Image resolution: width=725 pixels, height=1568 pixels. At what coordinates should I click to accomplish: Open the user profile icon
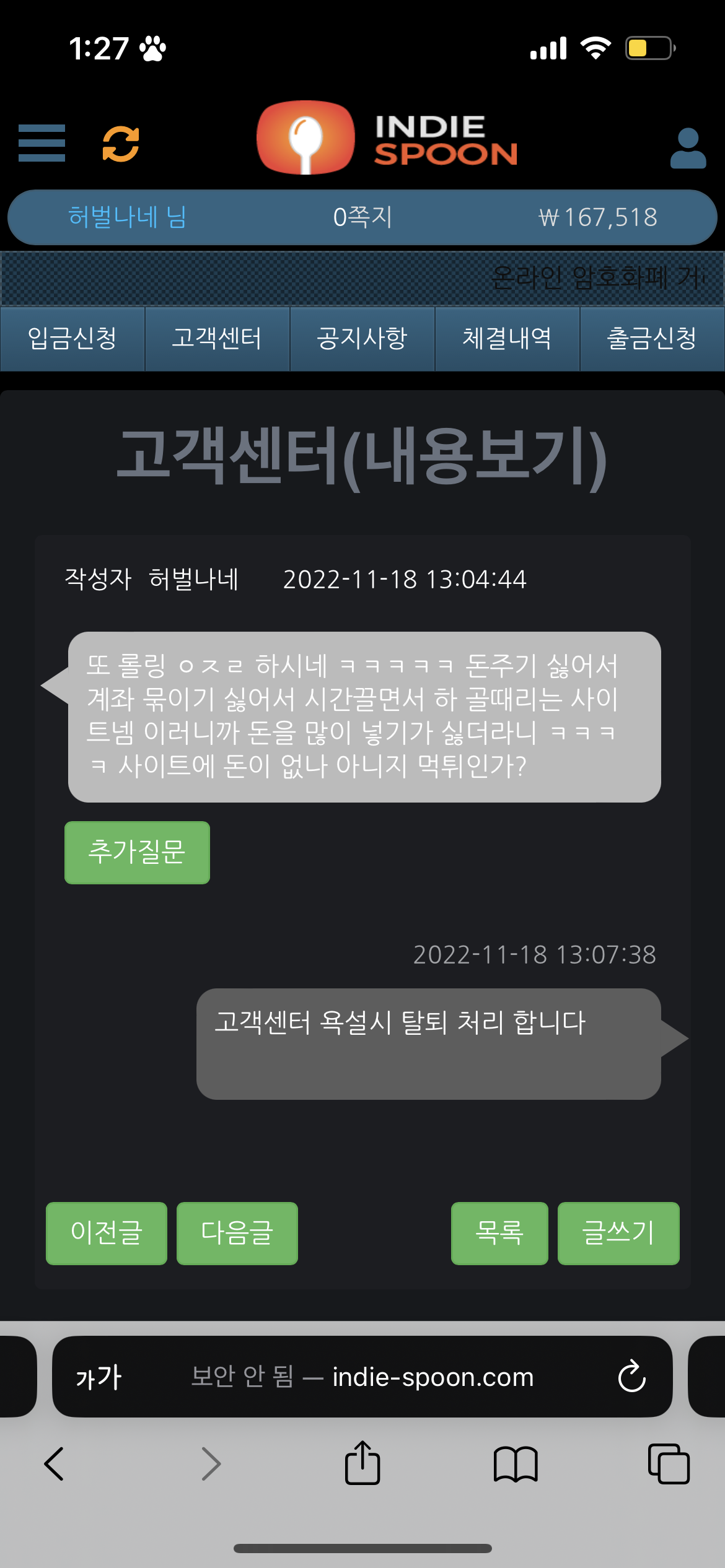[688, 148]
